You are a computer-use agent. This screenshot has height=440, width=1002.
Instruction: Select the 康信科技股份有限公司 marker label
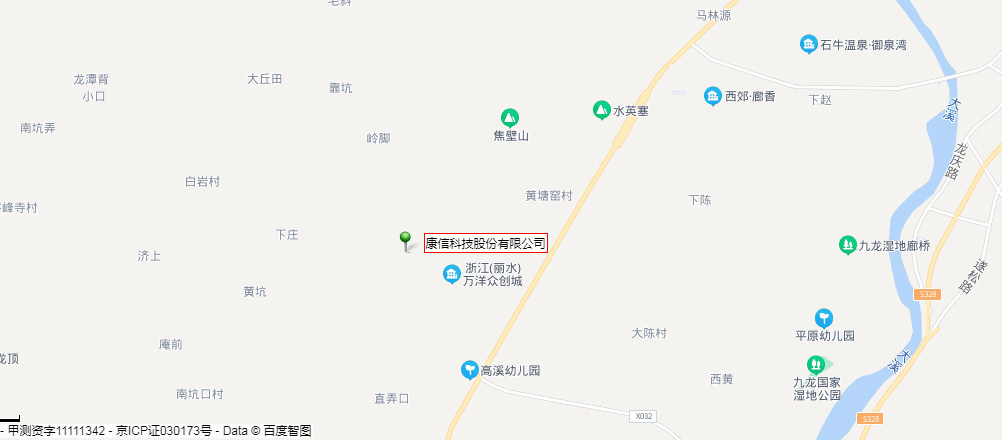[x=486, y=243]
